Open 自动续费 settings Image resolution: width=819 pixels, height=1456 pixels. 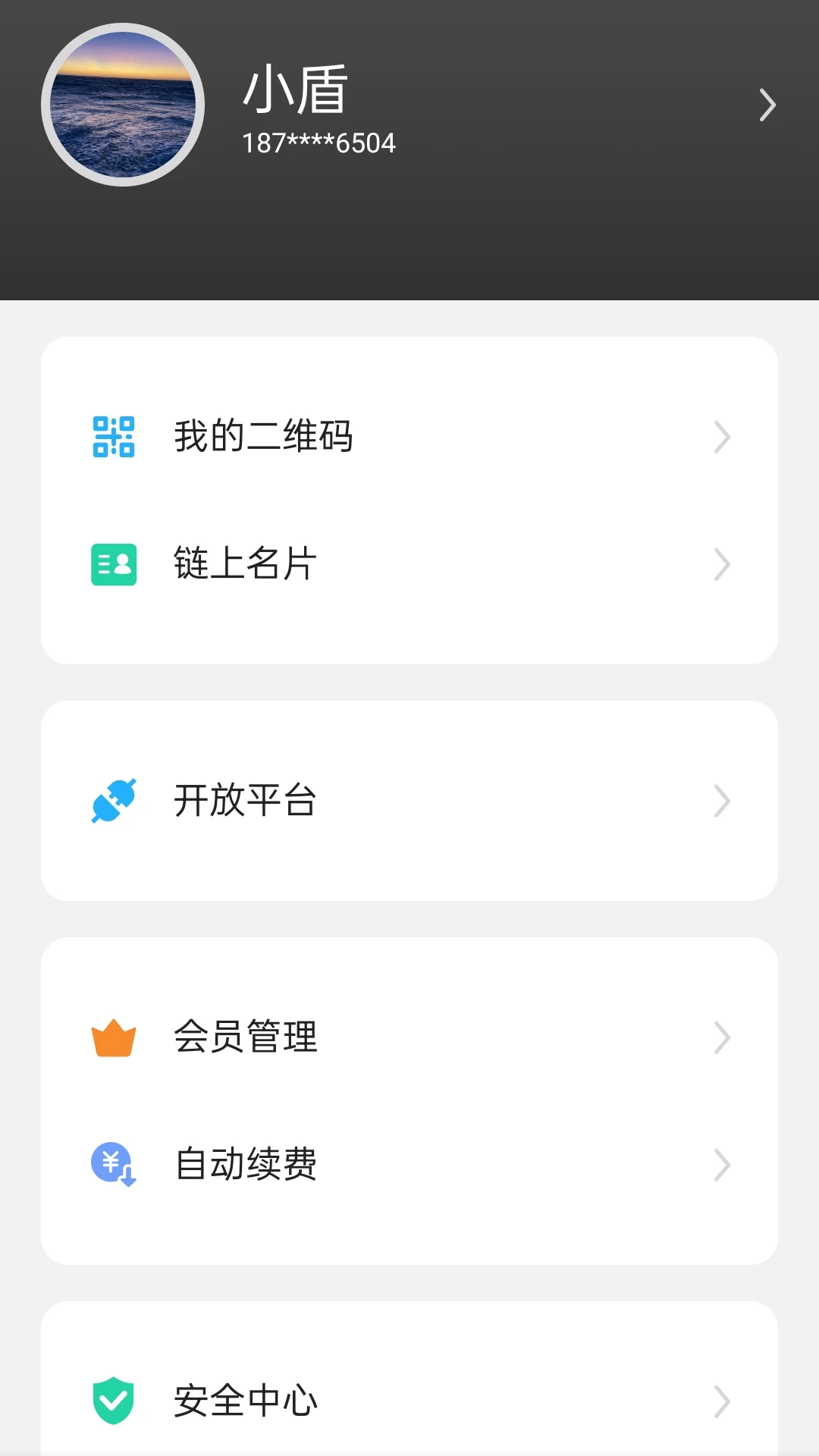click(x=409, y=1165)
